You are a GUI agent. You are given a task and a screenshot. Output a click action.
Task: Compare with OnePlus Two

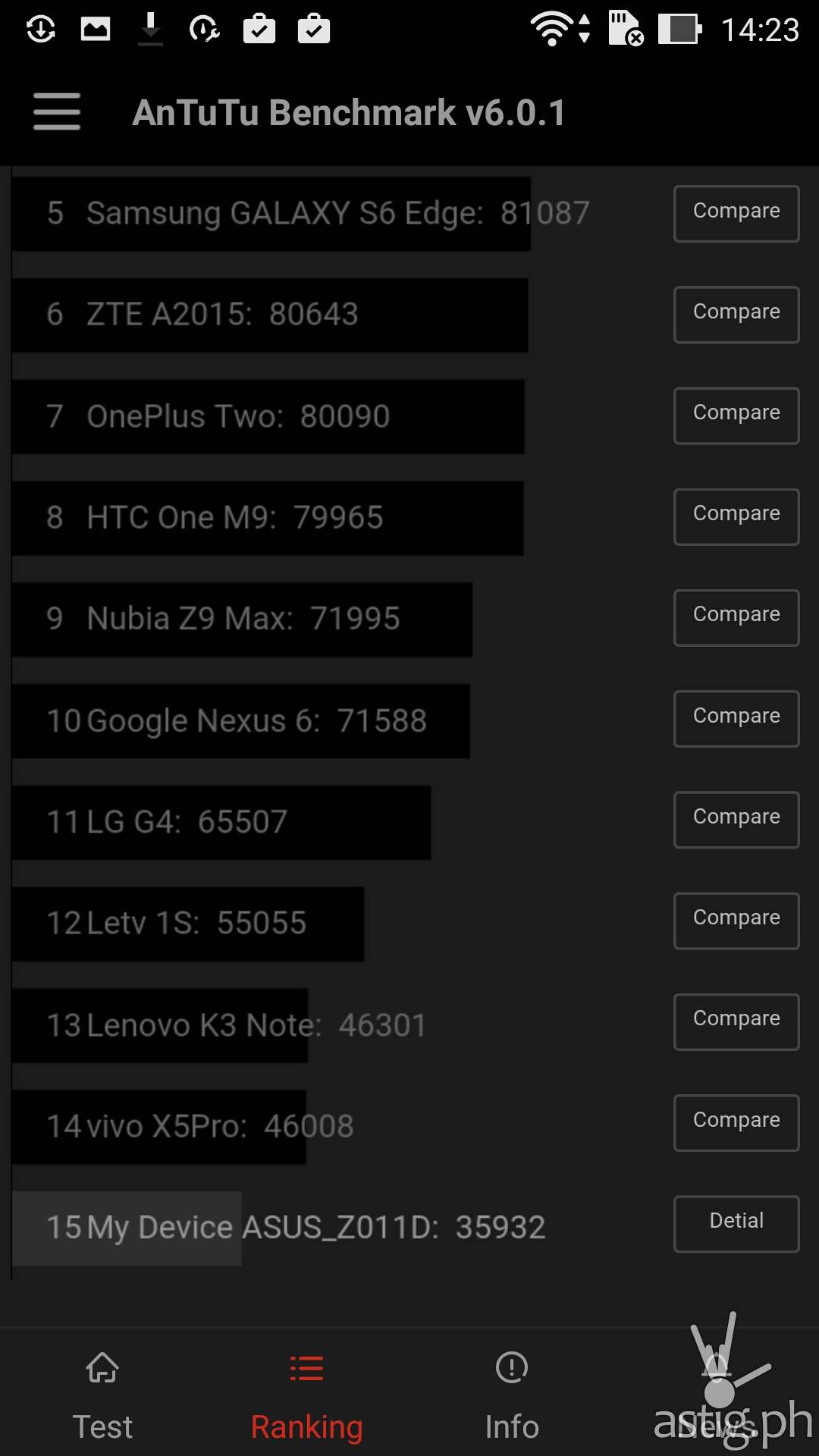pyautogui.click(x=736, y=415)
